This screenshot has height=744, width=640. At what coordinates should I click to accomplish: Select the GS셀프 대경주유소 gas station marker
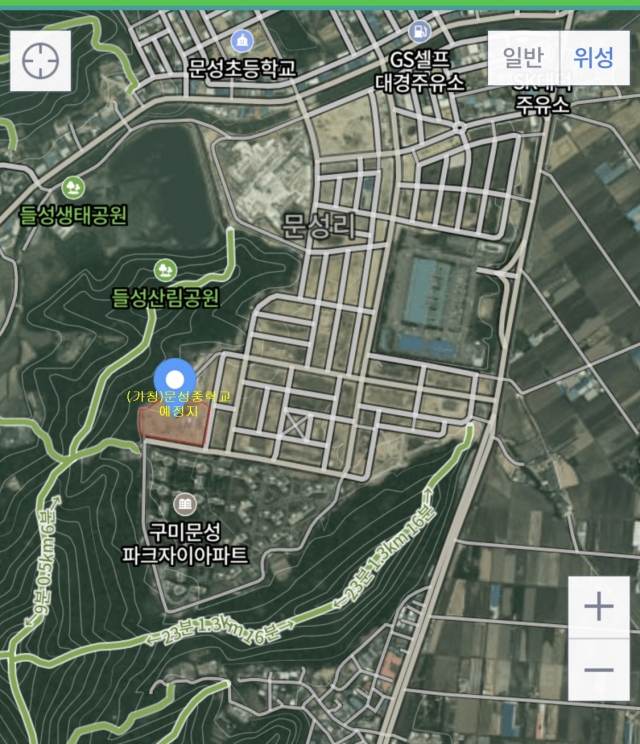pyautogui.click(x=421, y=32)
